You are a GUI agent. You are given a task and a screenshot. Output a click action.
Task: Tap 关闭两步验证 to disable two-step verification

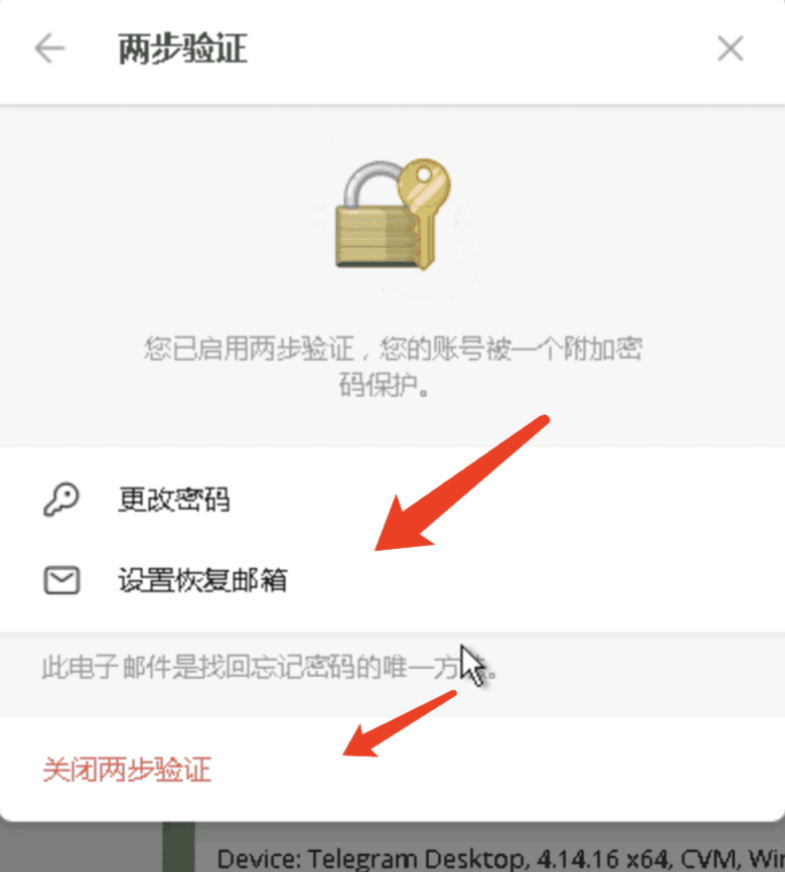tap(127, 770)
